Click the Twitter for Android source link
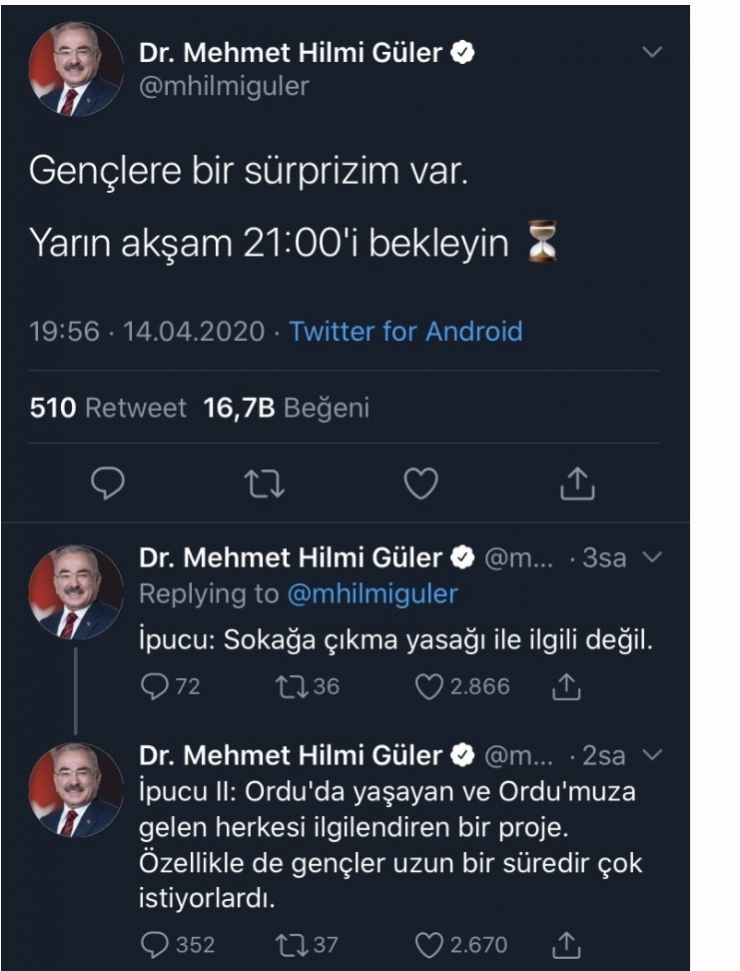This screenshot has height=971, width=740. click(x=404, y=333)
